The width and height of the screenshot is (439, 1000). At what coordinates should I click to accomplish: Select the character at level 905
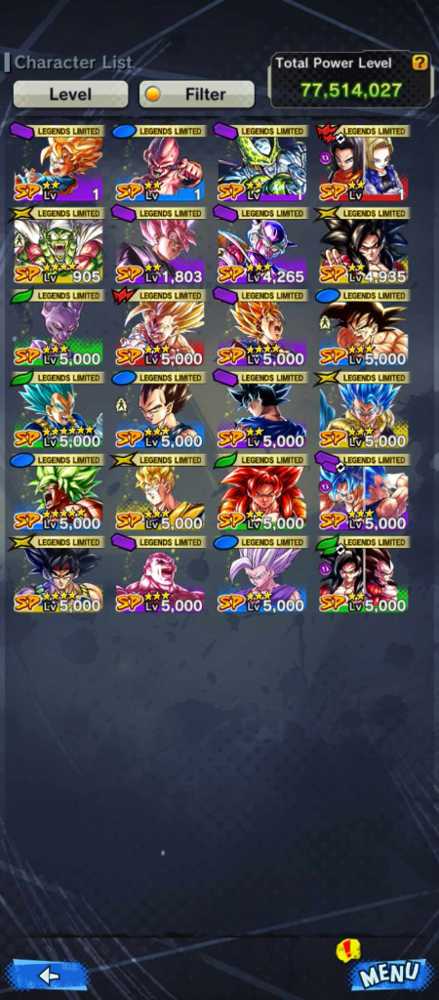(x=58, y=246)
